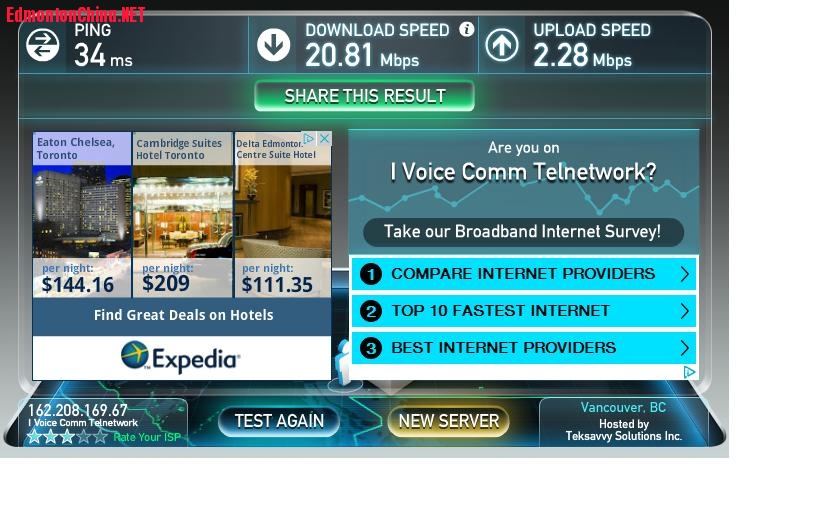This screenshot has width=840, height=525.
Task: Take the Broadband Internet Survey
Action: [x=522, y=232]
